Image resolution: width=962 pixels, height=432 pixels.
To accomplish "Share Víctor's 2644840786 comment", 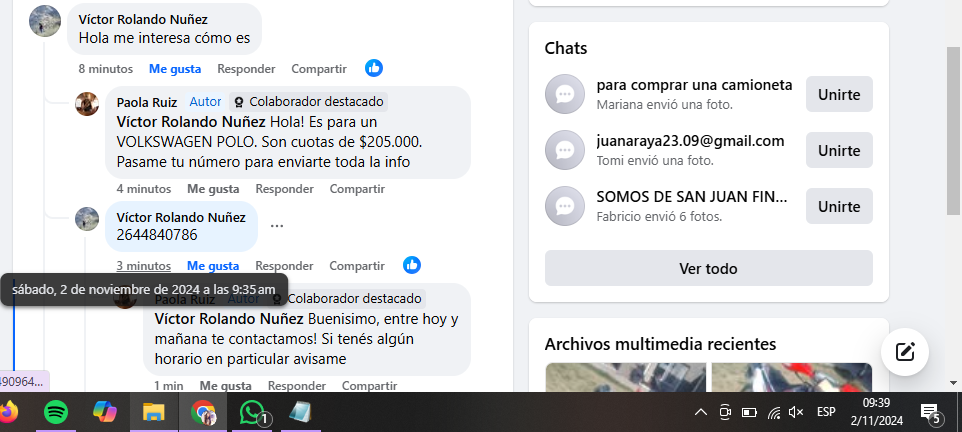I will pos(357,266).
